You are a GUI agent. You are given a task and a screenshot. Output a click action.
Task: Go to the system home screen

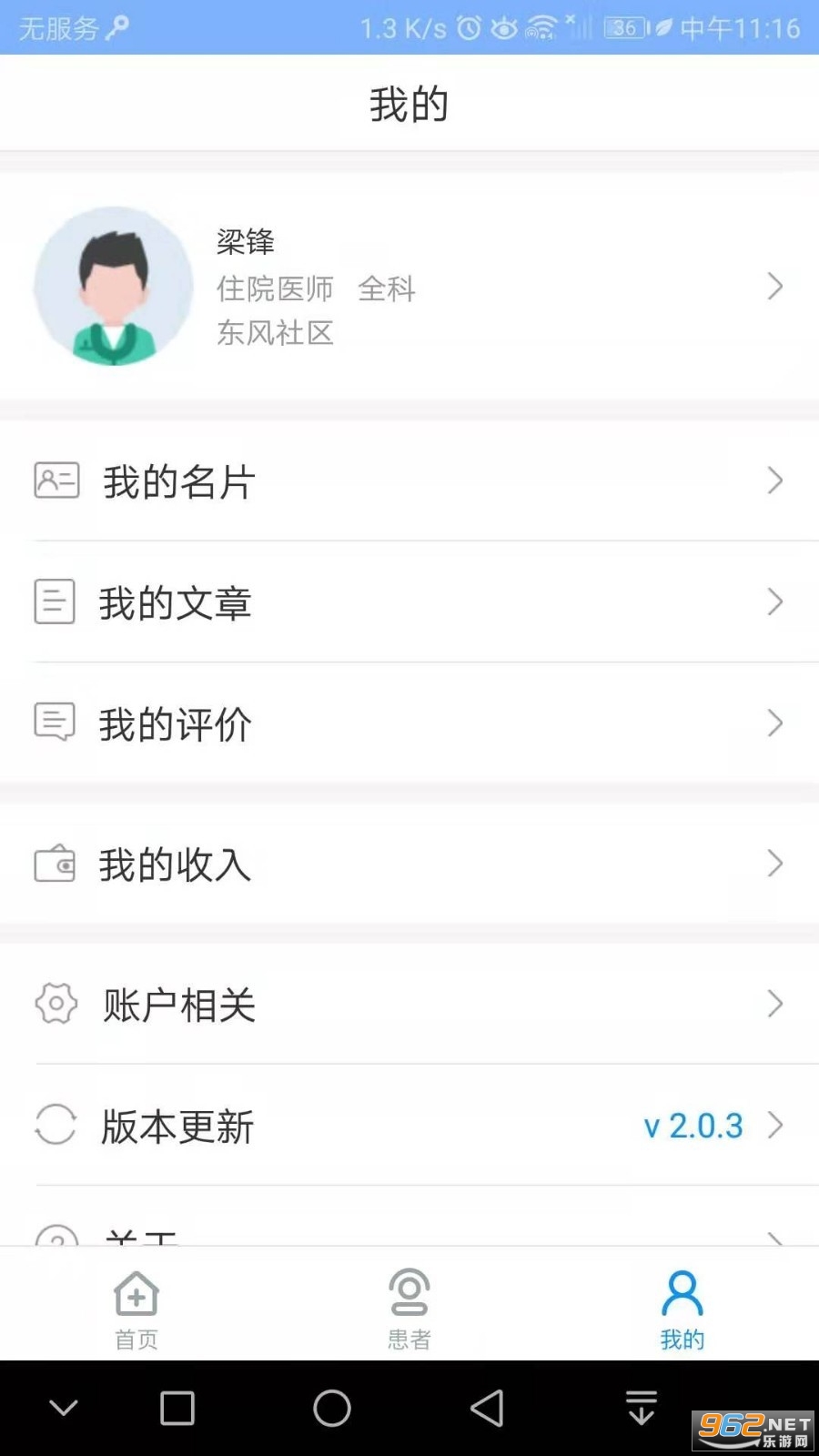[332, 1408]
